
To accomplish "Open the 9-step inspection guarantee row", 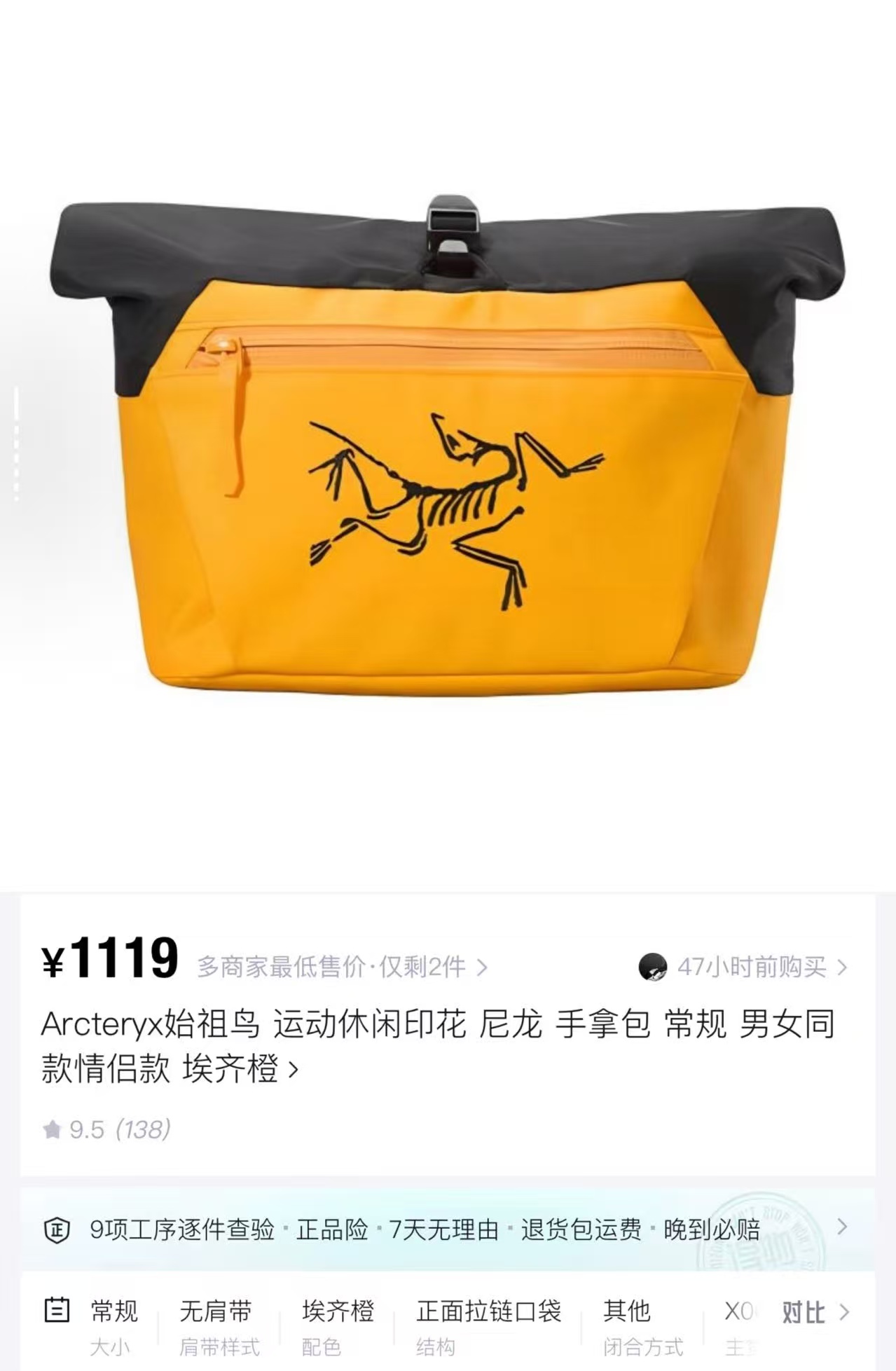I will (x=447, y=1229).
